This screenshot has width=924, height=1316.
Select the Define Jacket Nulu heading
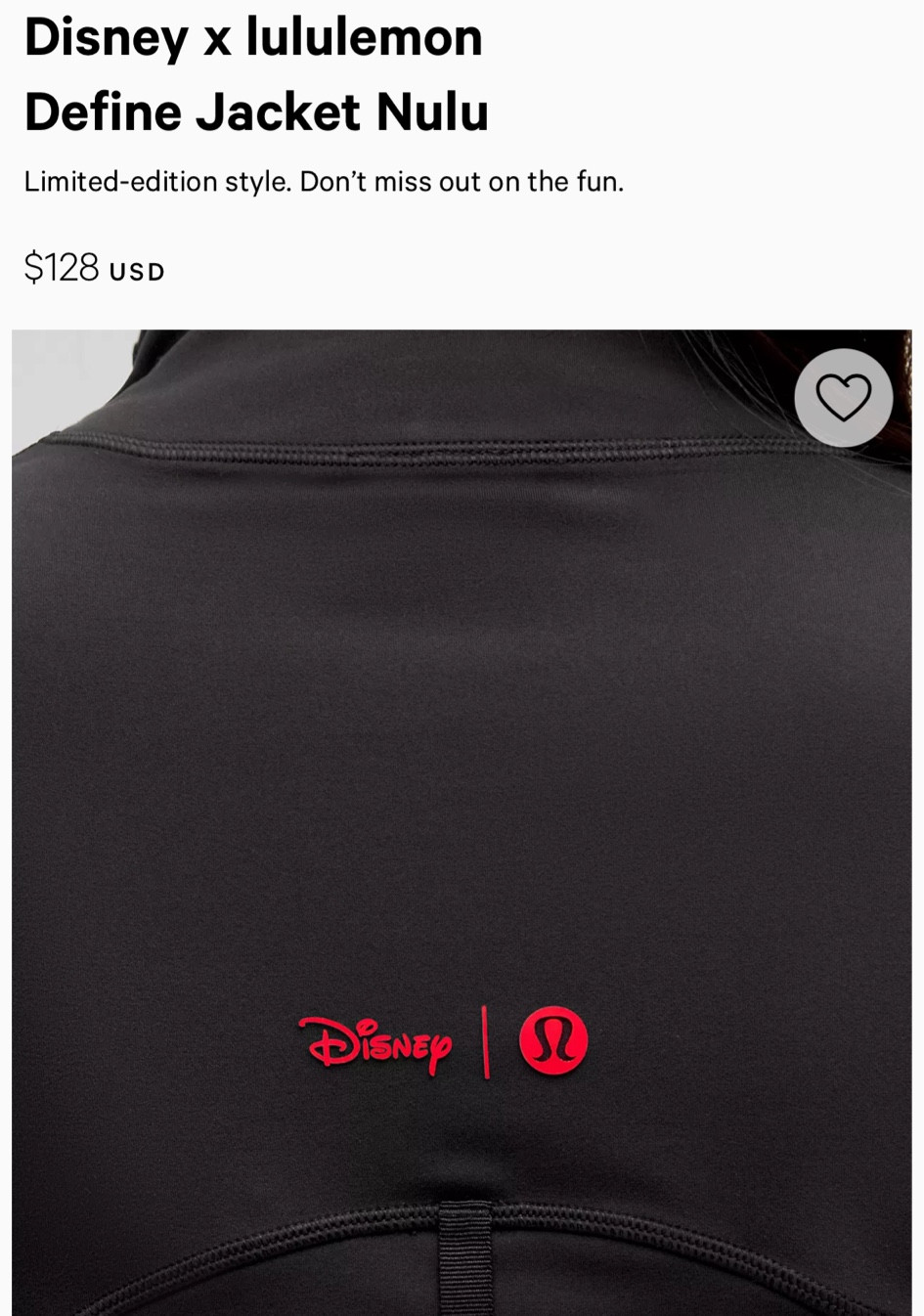(256, 110)
